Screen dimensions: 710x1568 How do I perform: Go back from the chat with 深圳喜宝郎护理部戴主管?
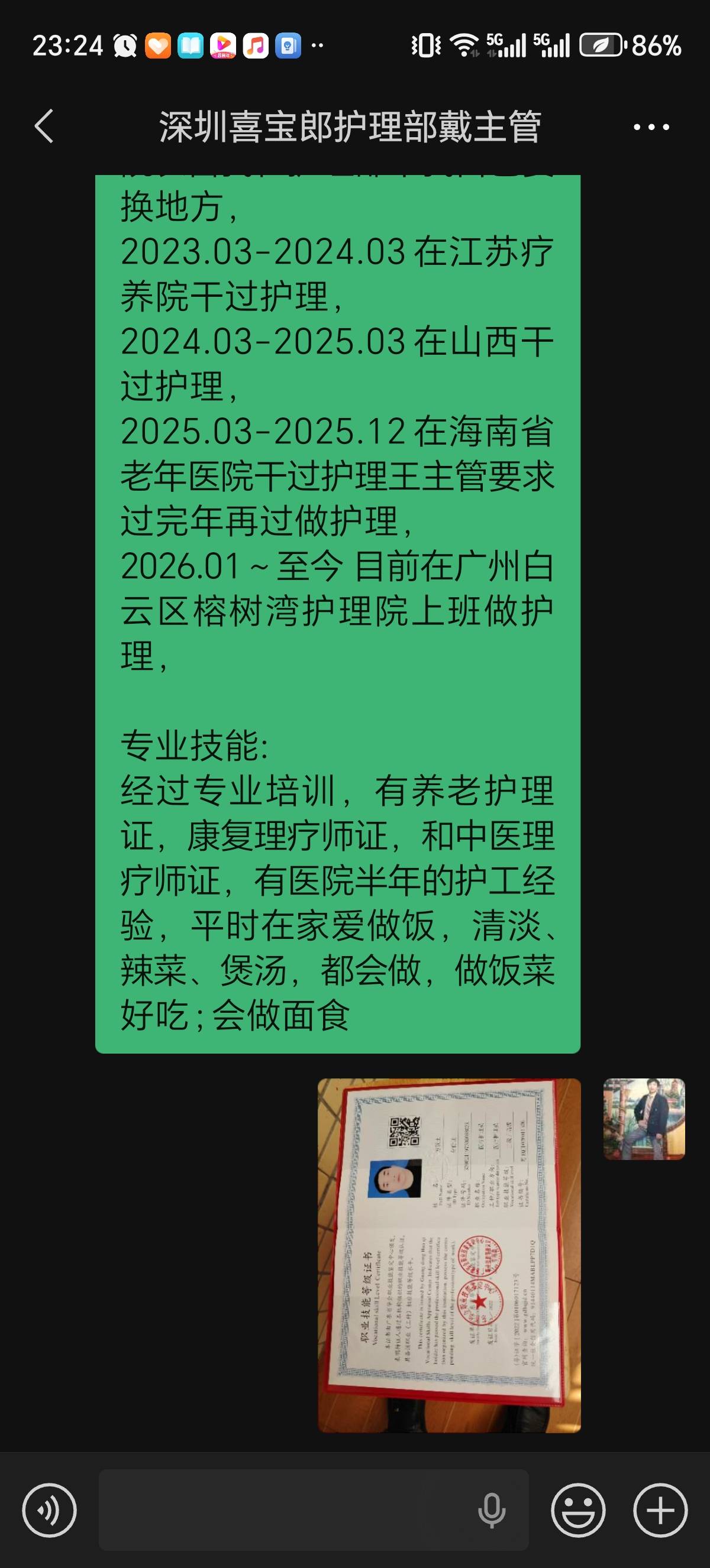tap(44, 127)
